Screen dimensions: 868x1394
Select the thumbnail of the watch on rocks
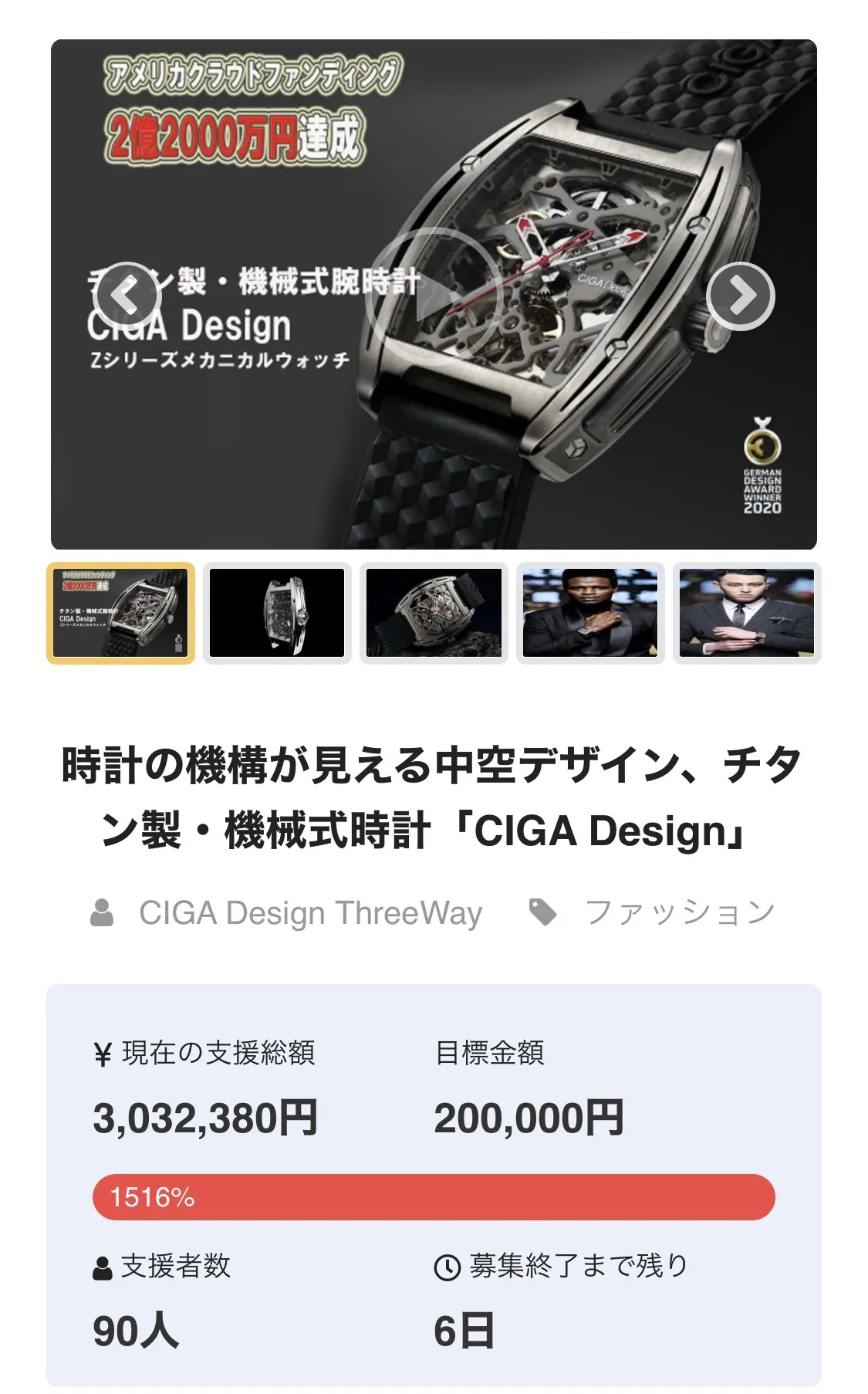tap(433, 613)
